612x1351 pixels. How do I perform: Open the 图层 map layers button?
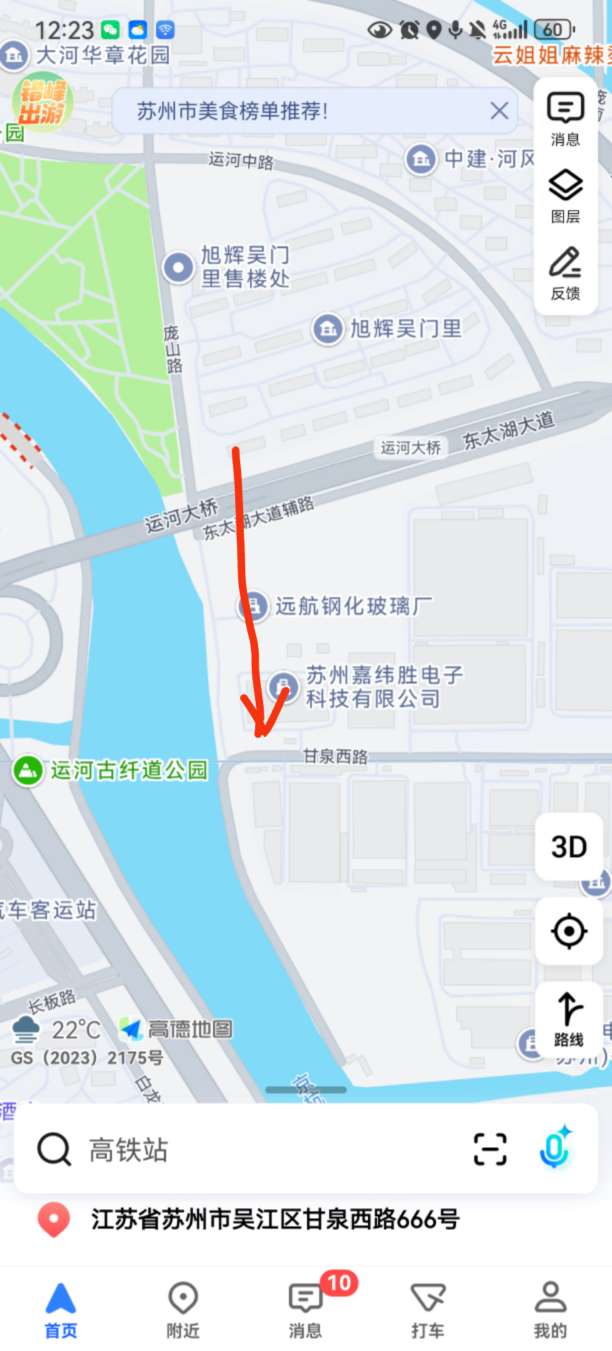coord(566,196)
